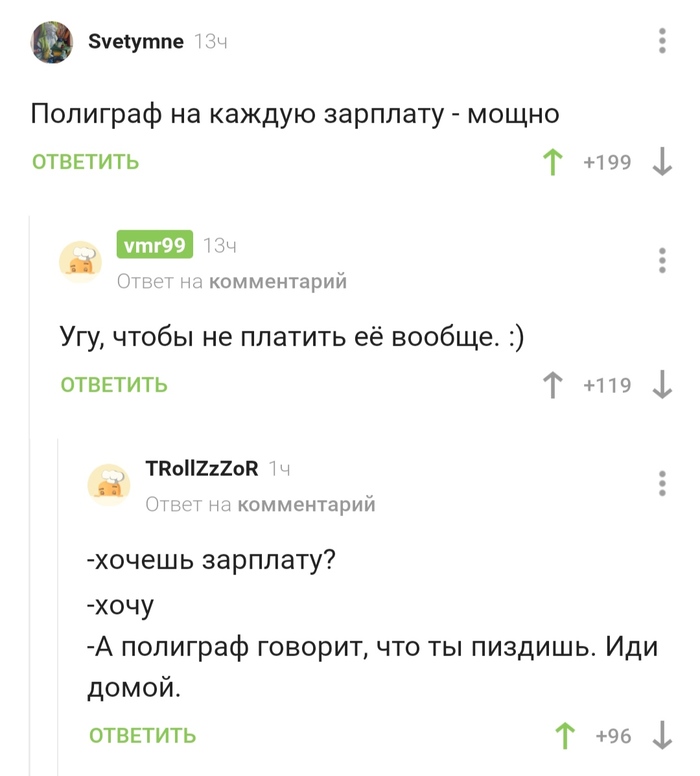
Task: View Svetymne's profile by username
Action: [136, 41]
